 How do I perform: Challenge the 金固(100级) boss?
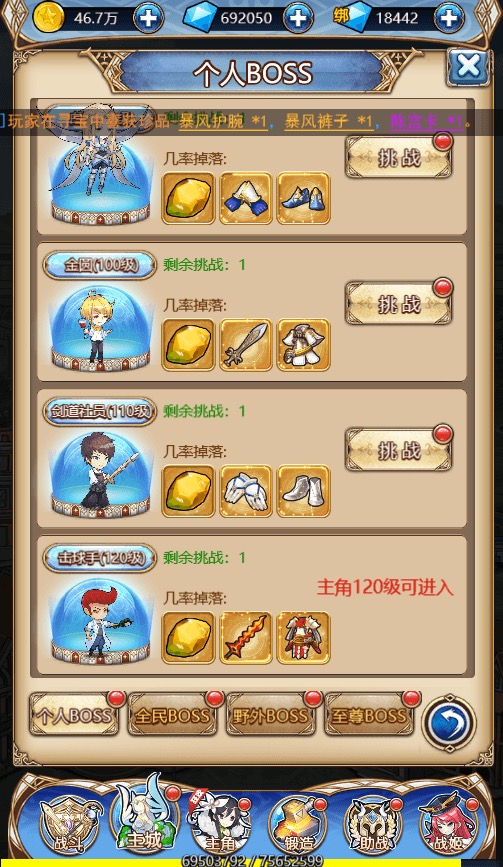pos(399,304)
